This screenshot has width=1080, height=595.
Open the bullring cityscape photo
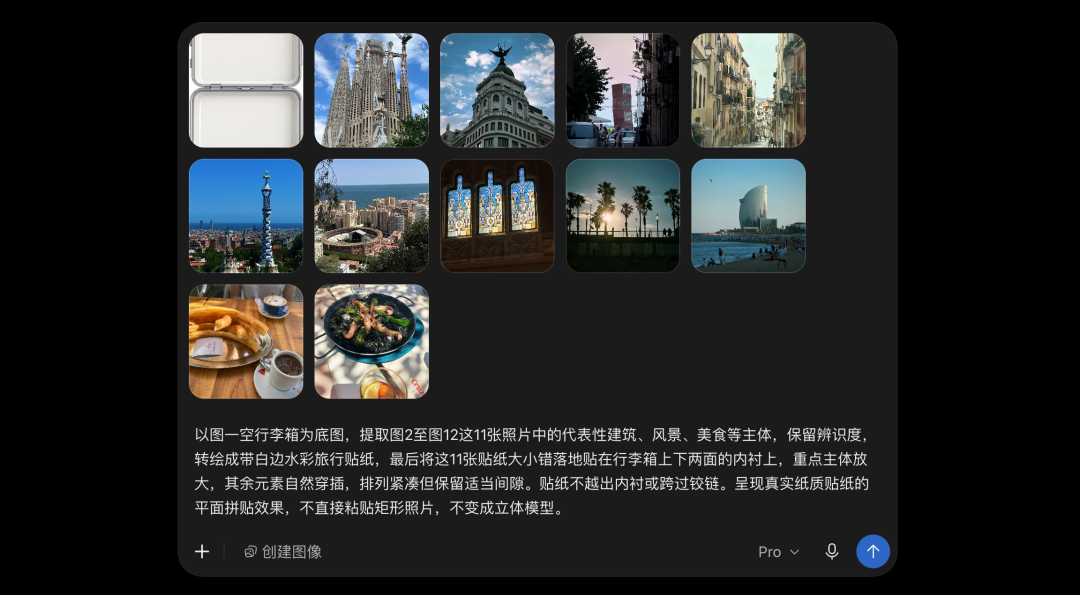372,216
